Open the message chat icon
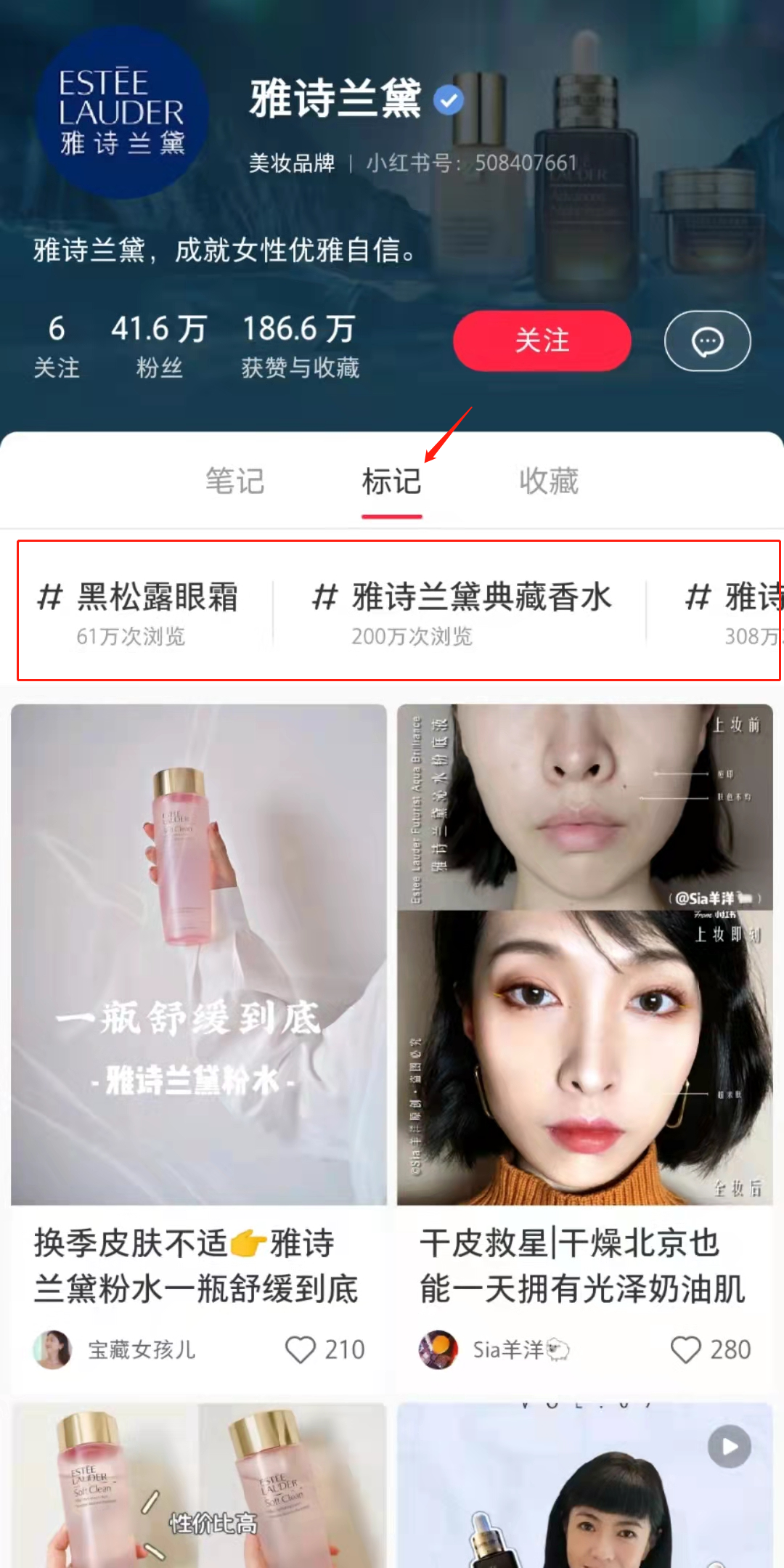Image resolution: width=784 pixels, height=1568 pixels. (707, 341)
